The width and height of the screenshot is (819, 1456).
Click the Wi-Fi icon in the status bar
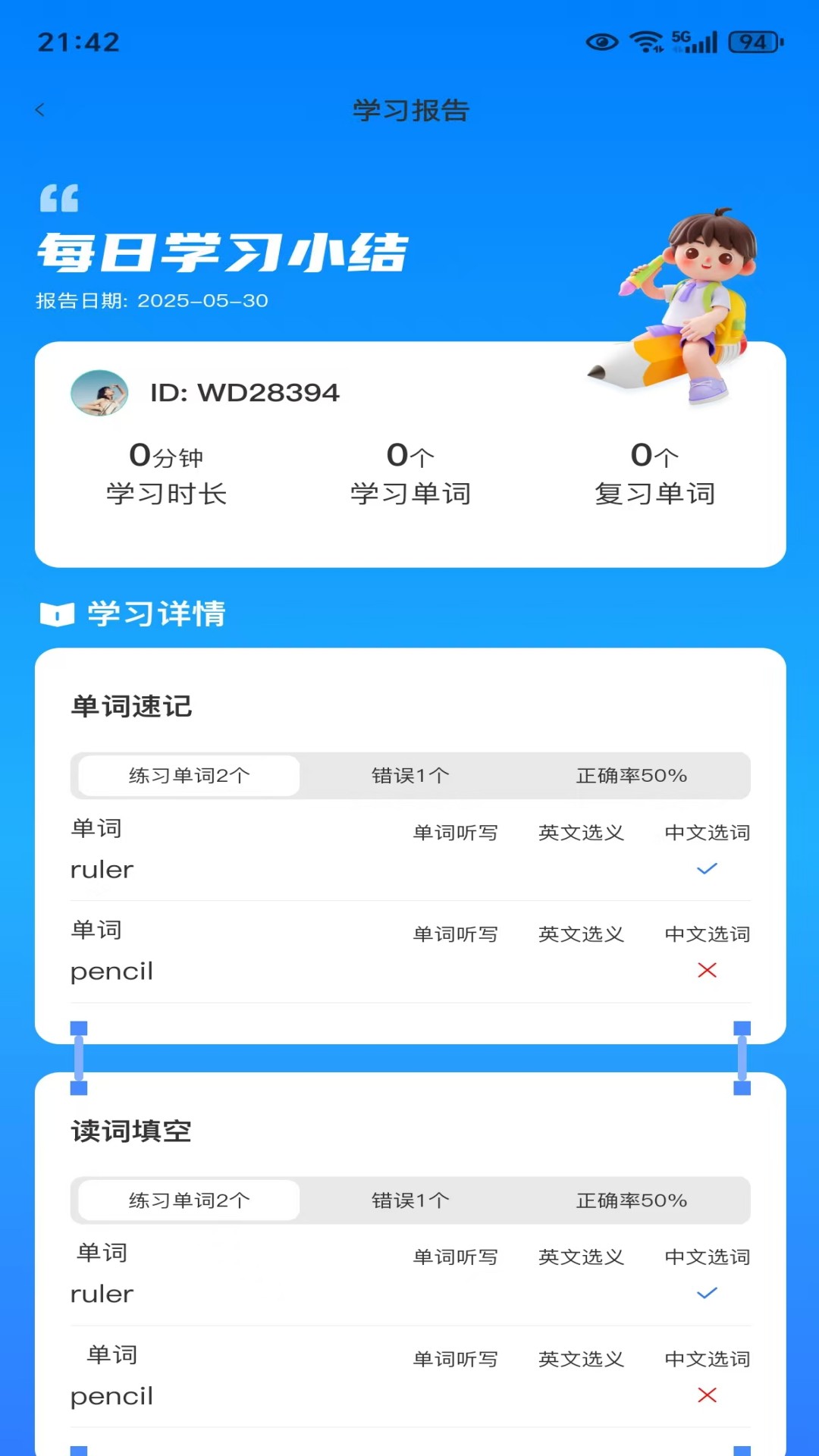[x=645, y=40]
